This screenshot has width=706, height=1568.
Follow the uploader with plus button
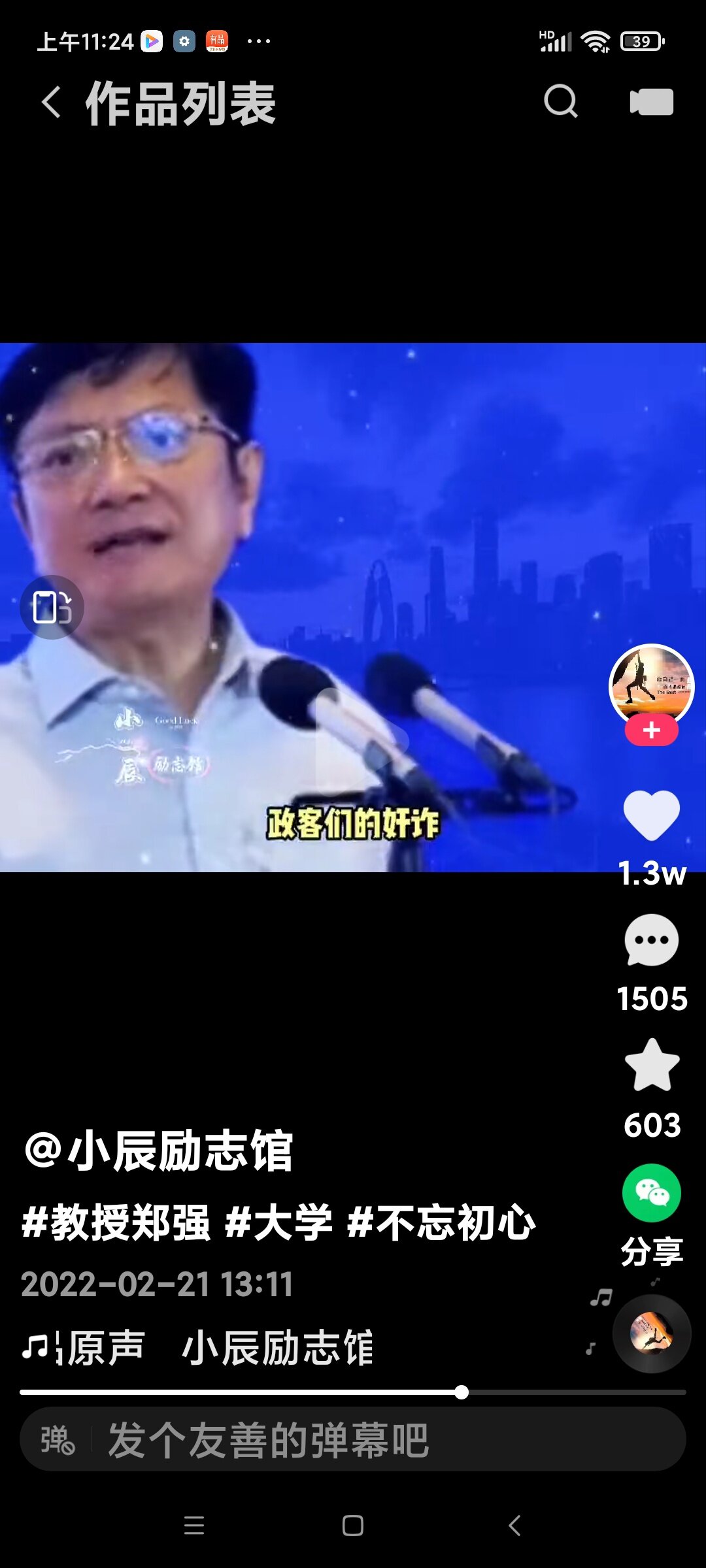point(652,730)
